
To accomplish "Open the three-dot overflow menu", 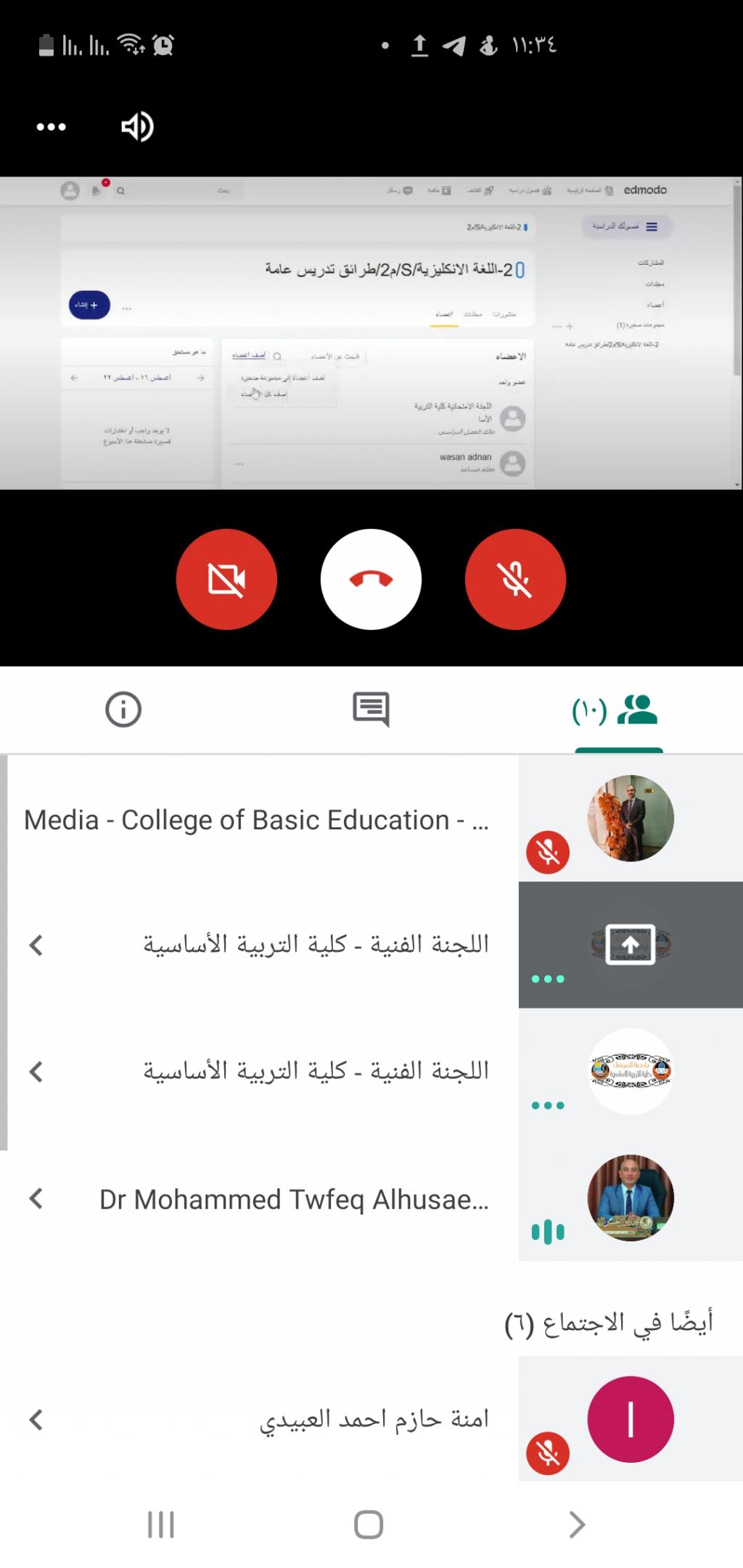I will click(x=51, y=127).
